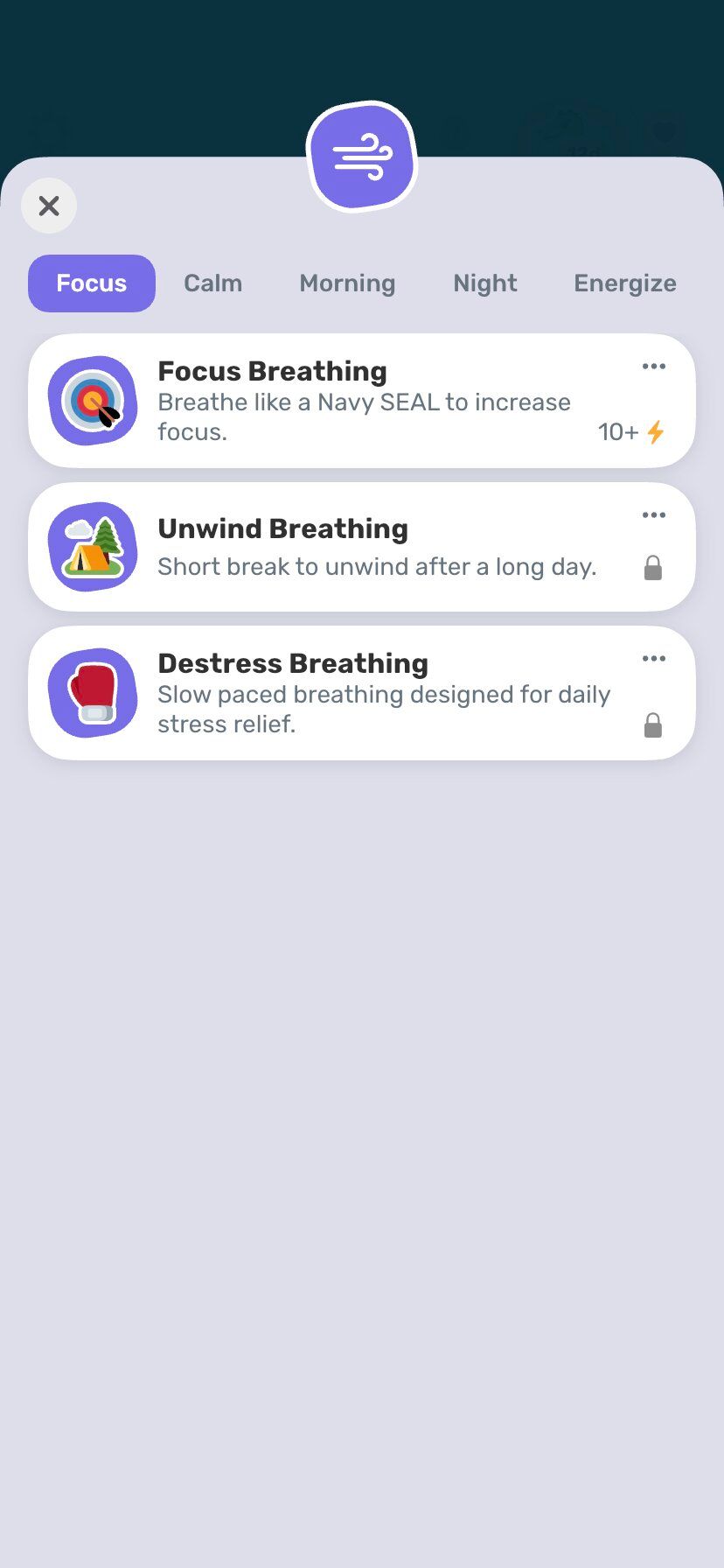Select the archery target icon for Focus Breathing
724x1568 pixels.
point(93,401)
